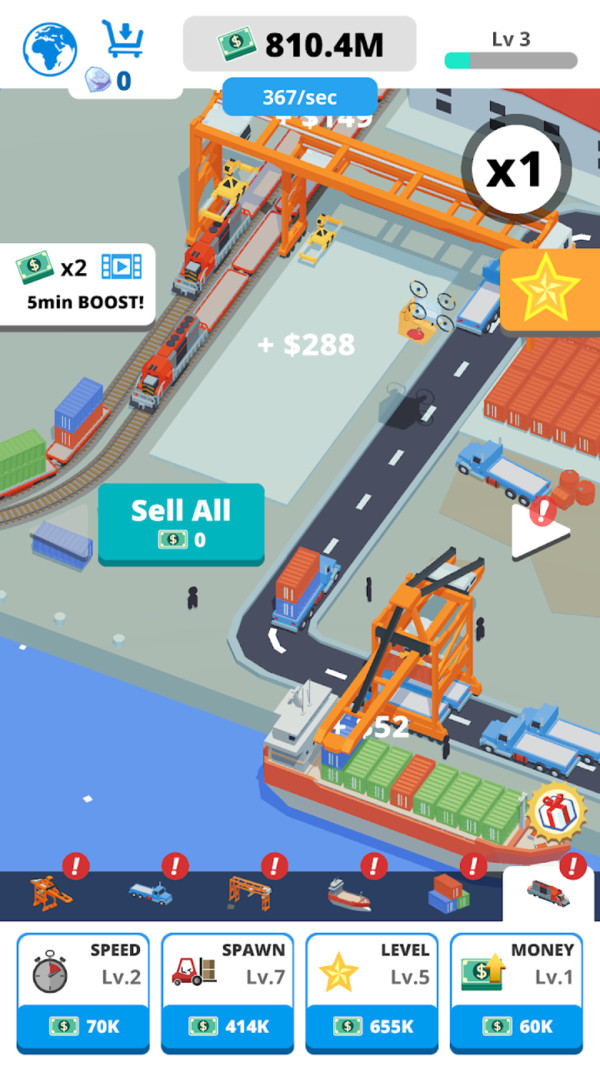This screenshot has height=1066, width=600.
Task: Switch to the containers tab
Action: [x=449, y=891]
